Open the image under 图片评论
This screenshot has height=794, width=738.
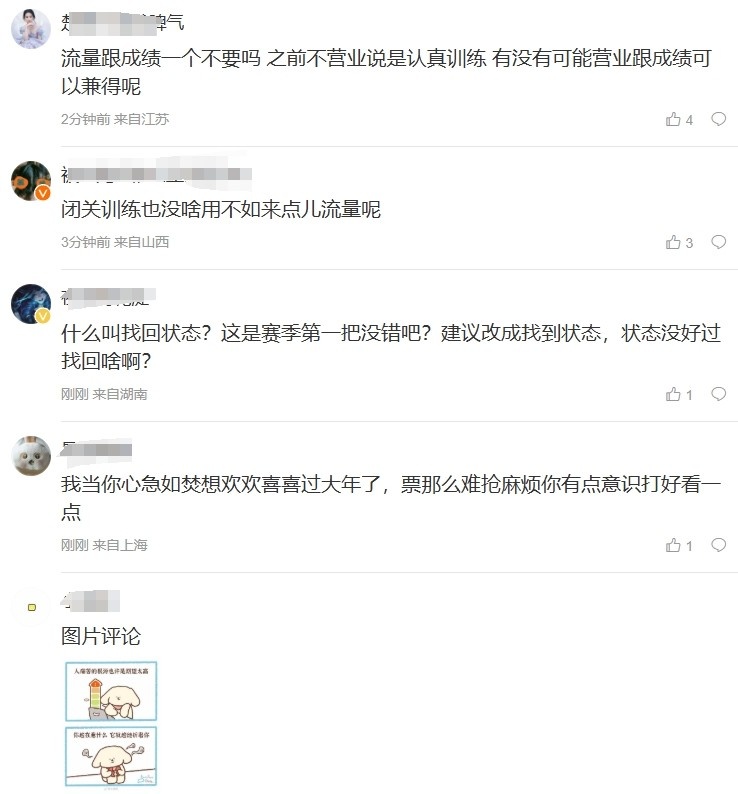pyautogui.click(x=111, y=724)
